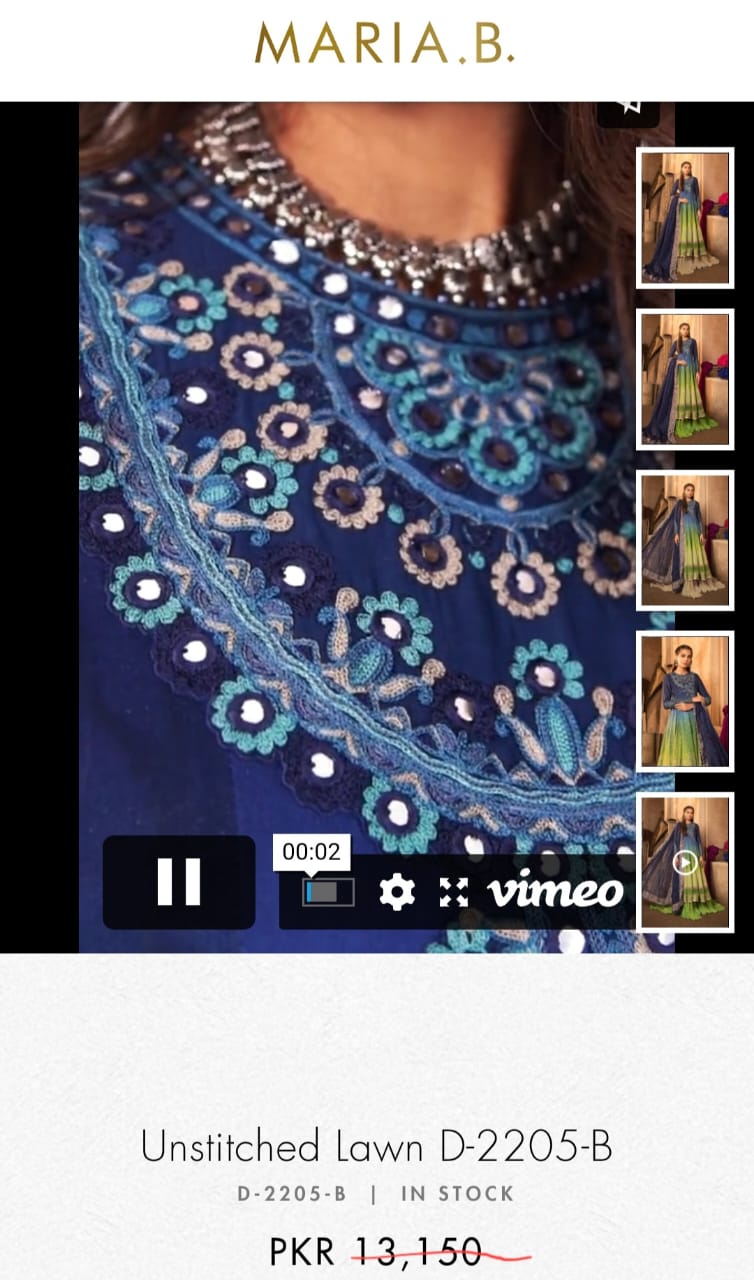This screenshot has width=754, height=1280.
Task: Select the first product thumbnail
Action: tap(685, 218)
